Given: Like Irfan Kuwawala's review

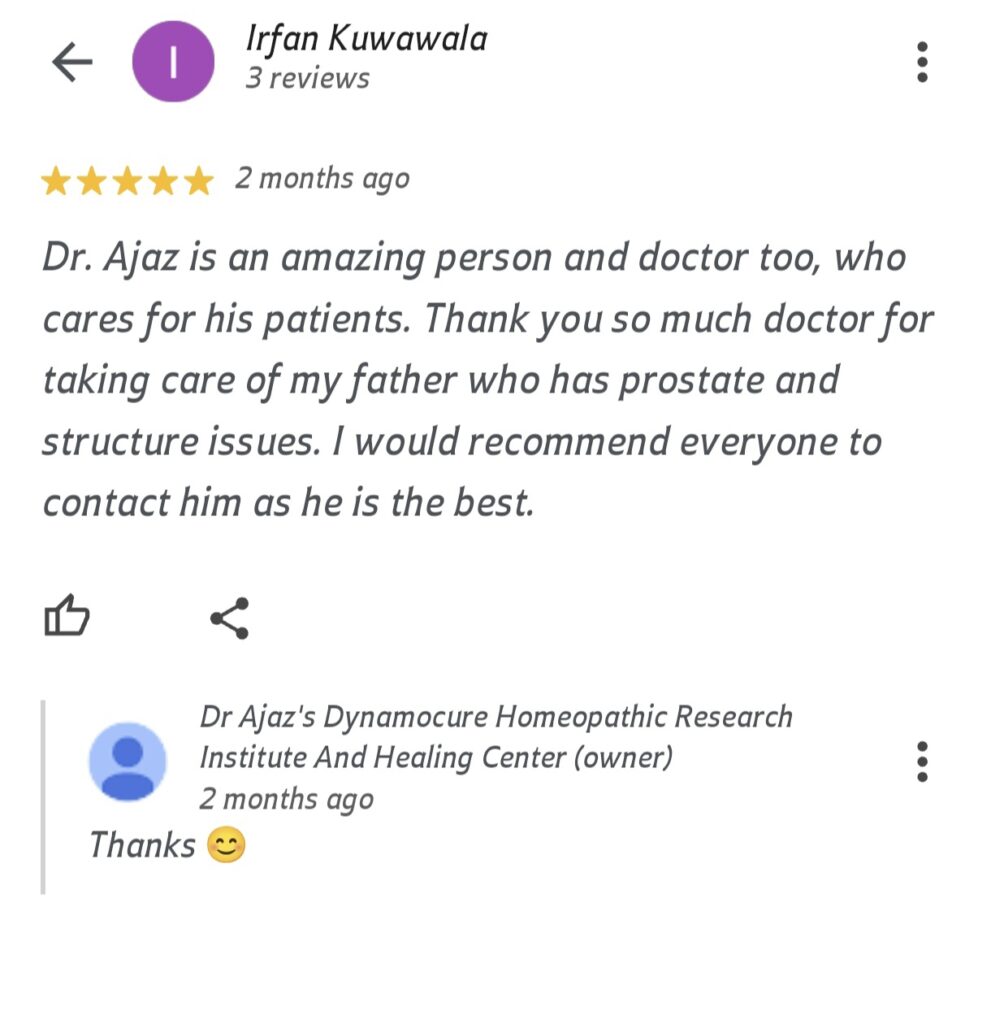Looking at the screenshot, I should coord(67,616).
